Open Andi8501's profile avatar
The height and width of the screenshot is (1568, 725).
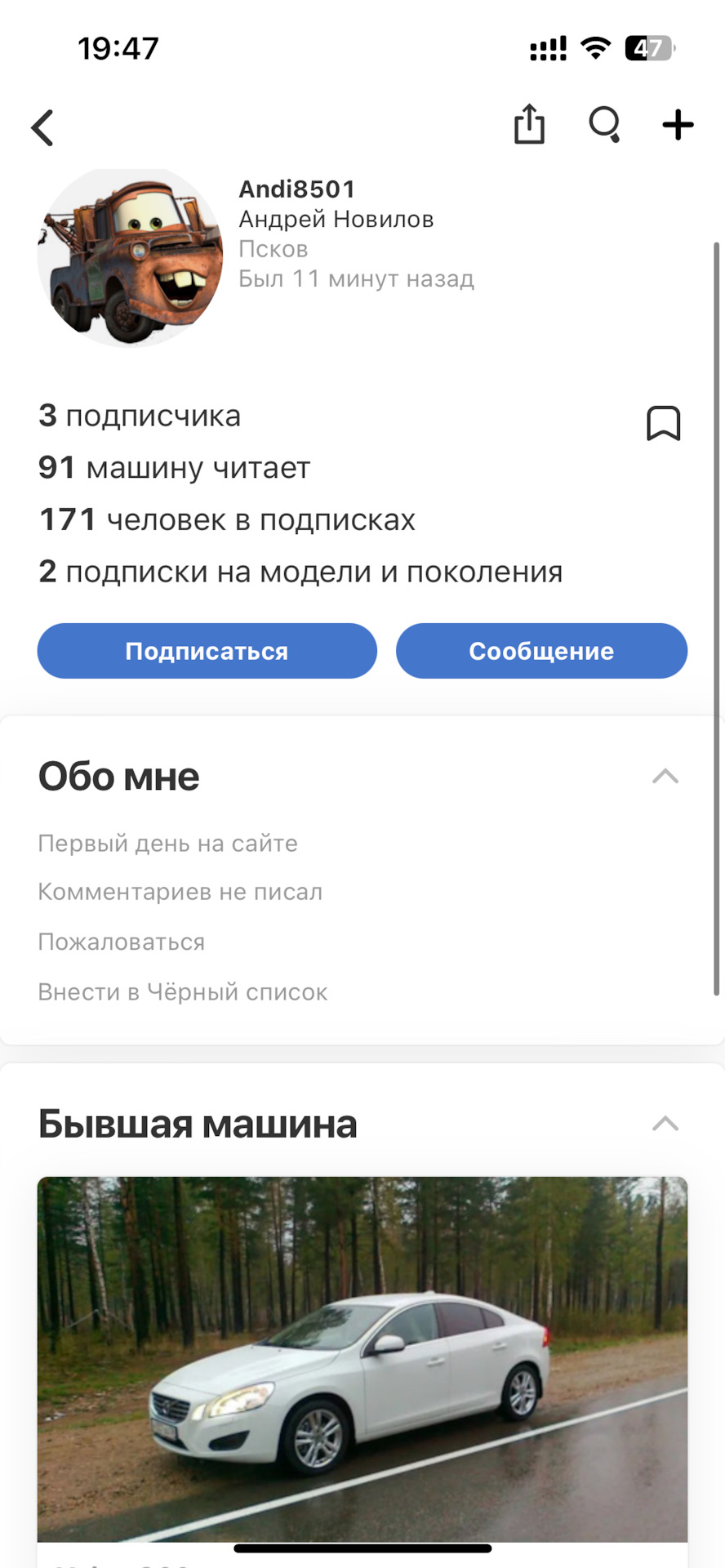tap(130, 256)
